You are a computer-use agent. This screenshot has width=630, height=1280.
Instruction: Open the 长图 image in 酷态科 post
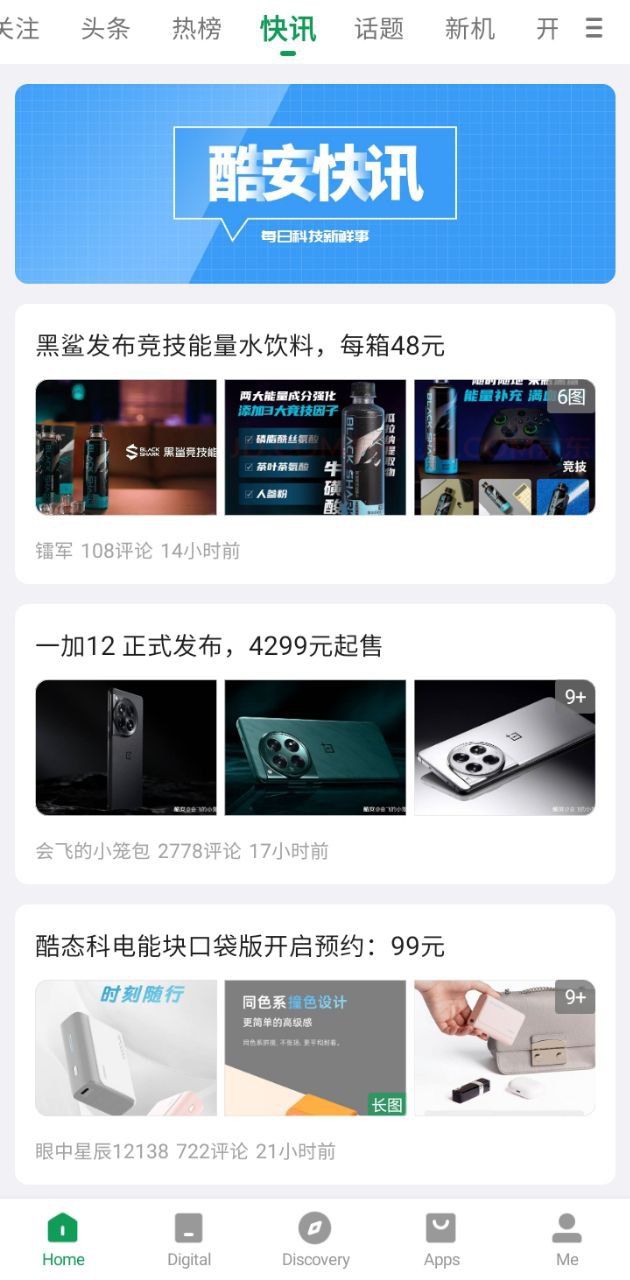tap(315, 1047)
